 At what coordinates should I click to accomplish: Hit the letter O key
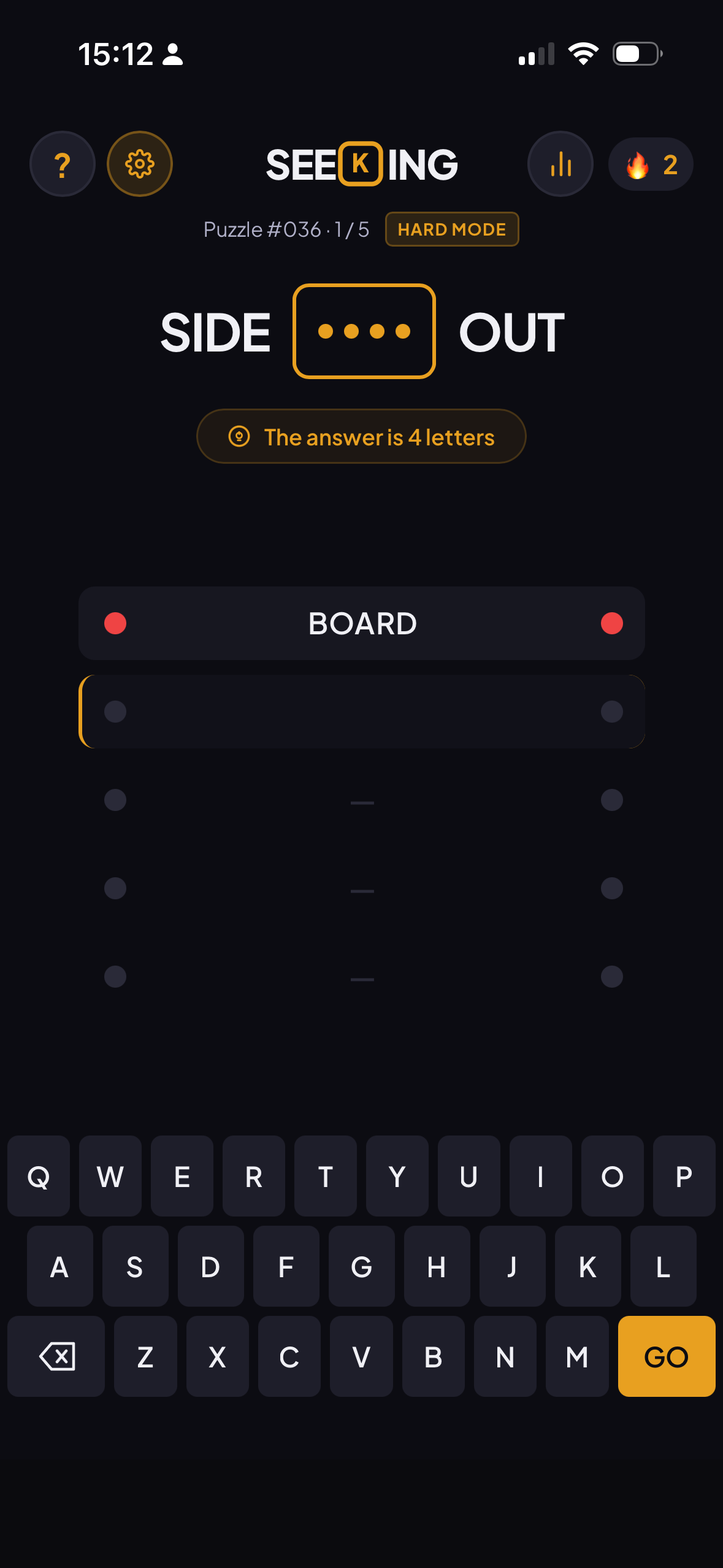click(612, 1176)
